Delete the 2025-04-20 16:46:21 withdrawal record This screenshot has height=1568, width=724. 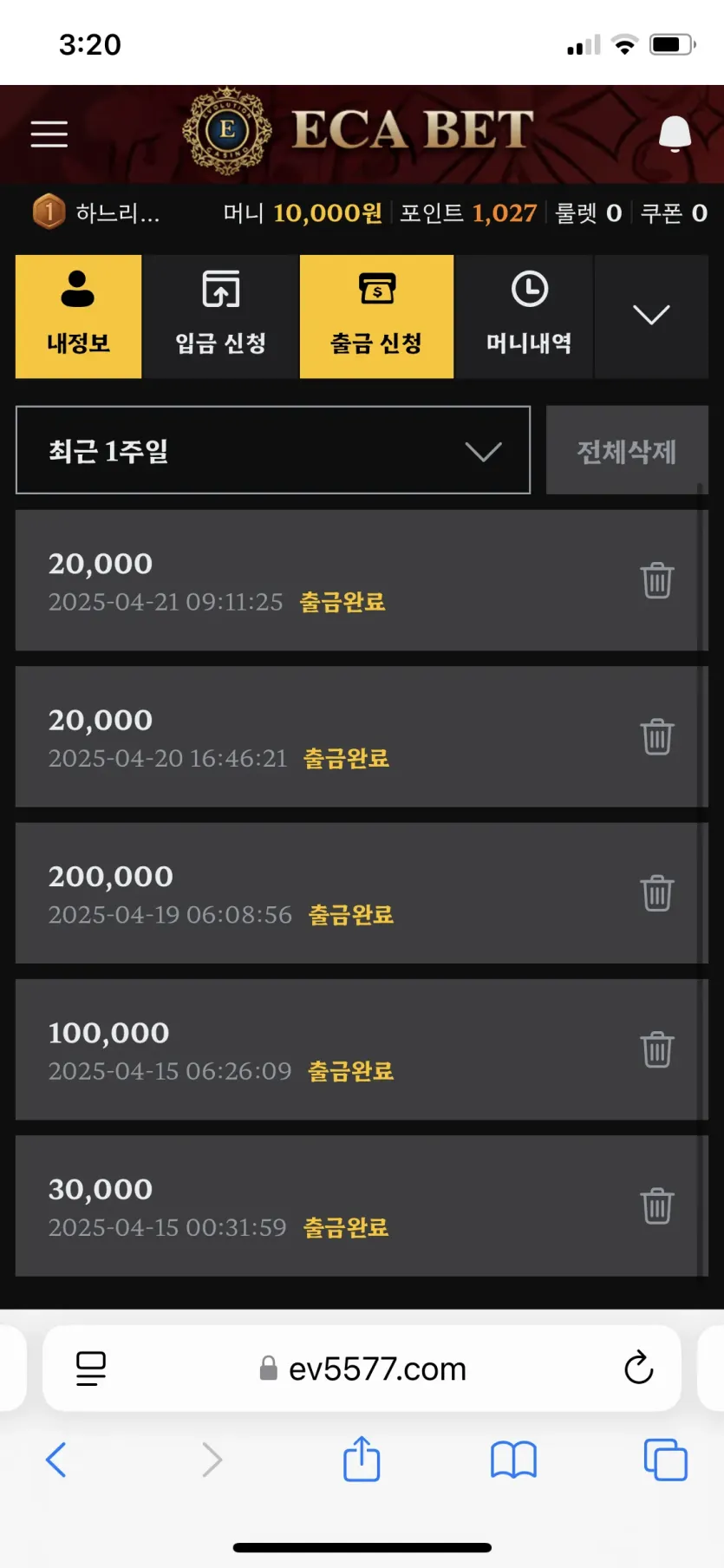(657, 737)
